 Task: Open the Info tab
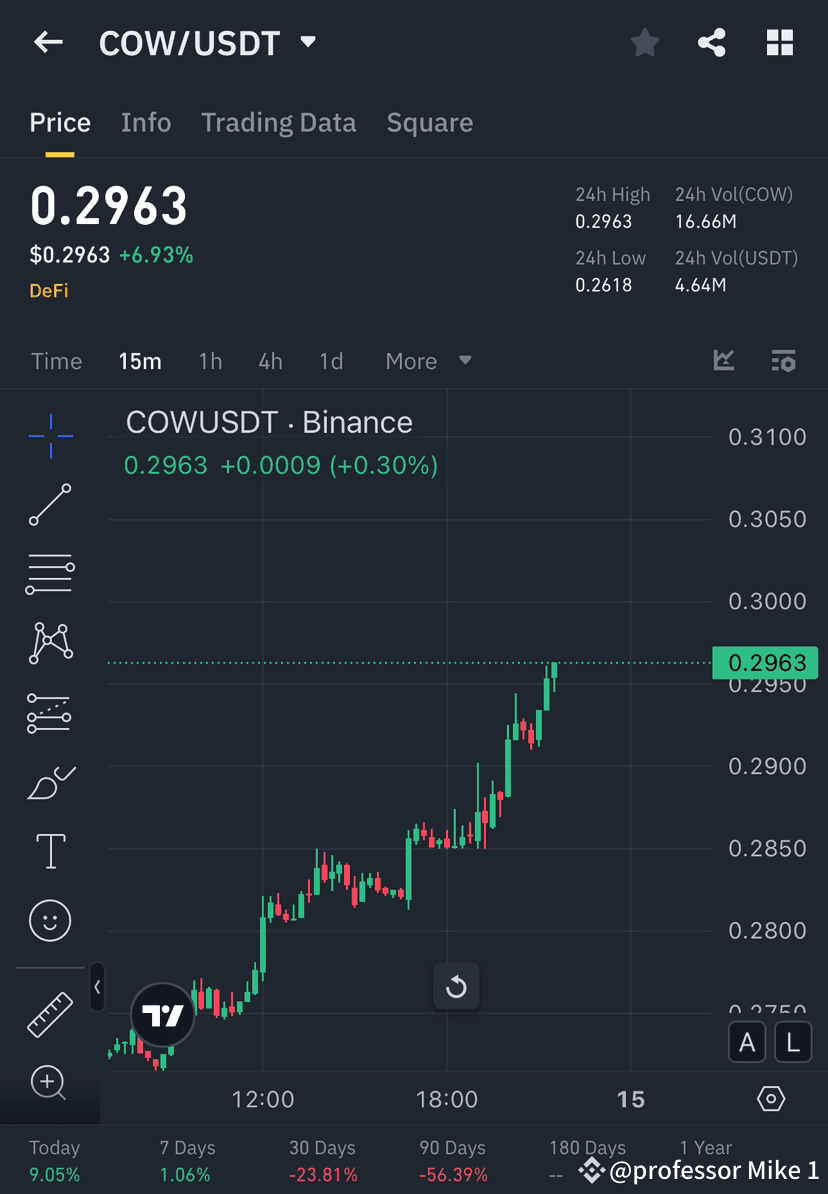(x=146, y=122)
